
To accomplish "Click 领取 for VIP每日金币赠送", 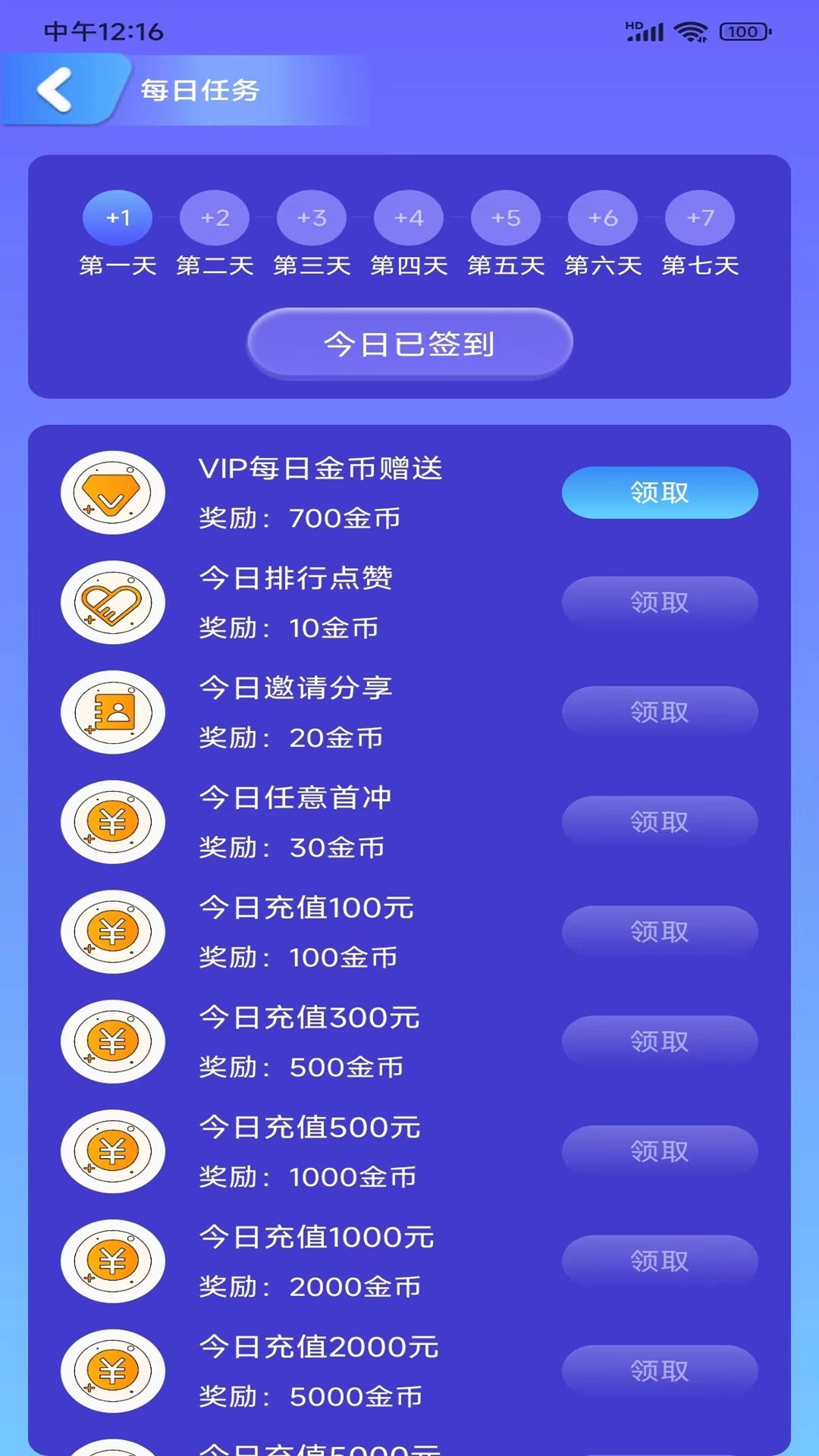I will [x=659, y=492].
